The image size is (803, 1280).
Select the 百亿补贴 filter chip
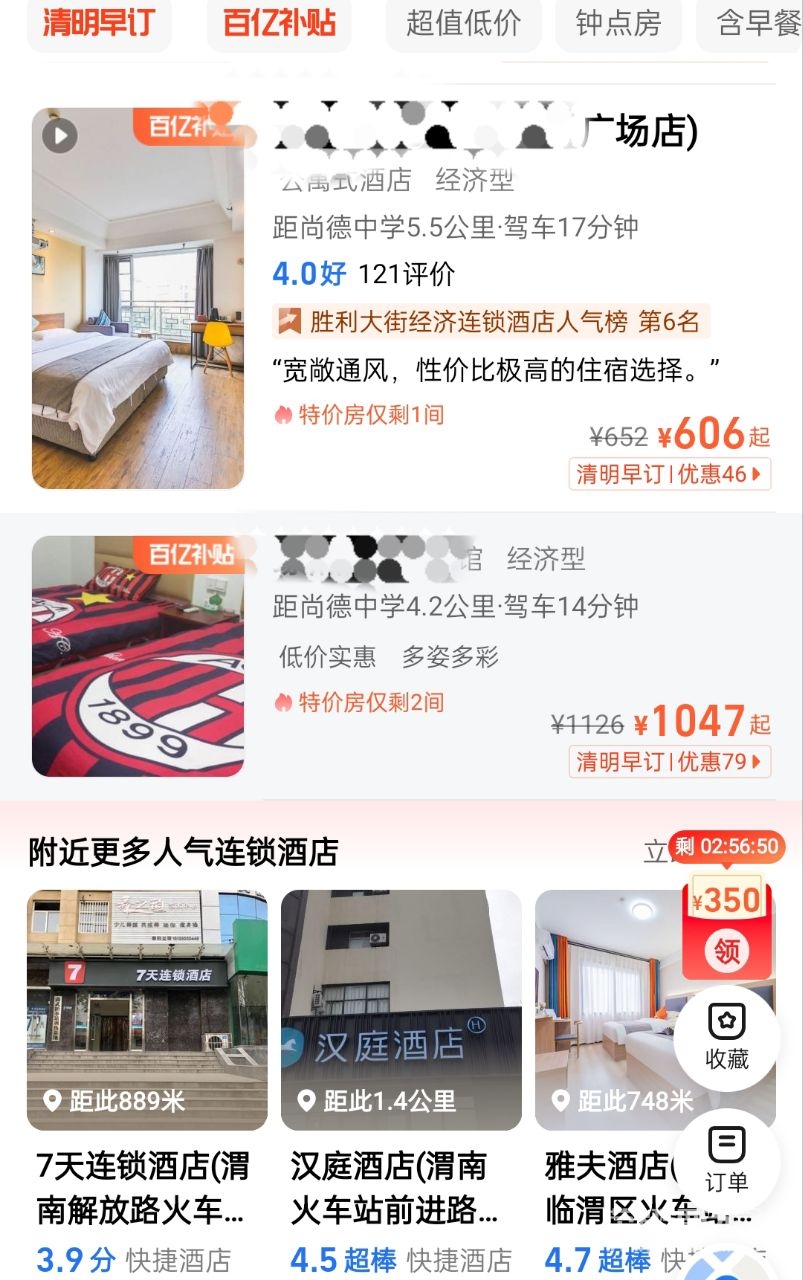click(279, 23)
